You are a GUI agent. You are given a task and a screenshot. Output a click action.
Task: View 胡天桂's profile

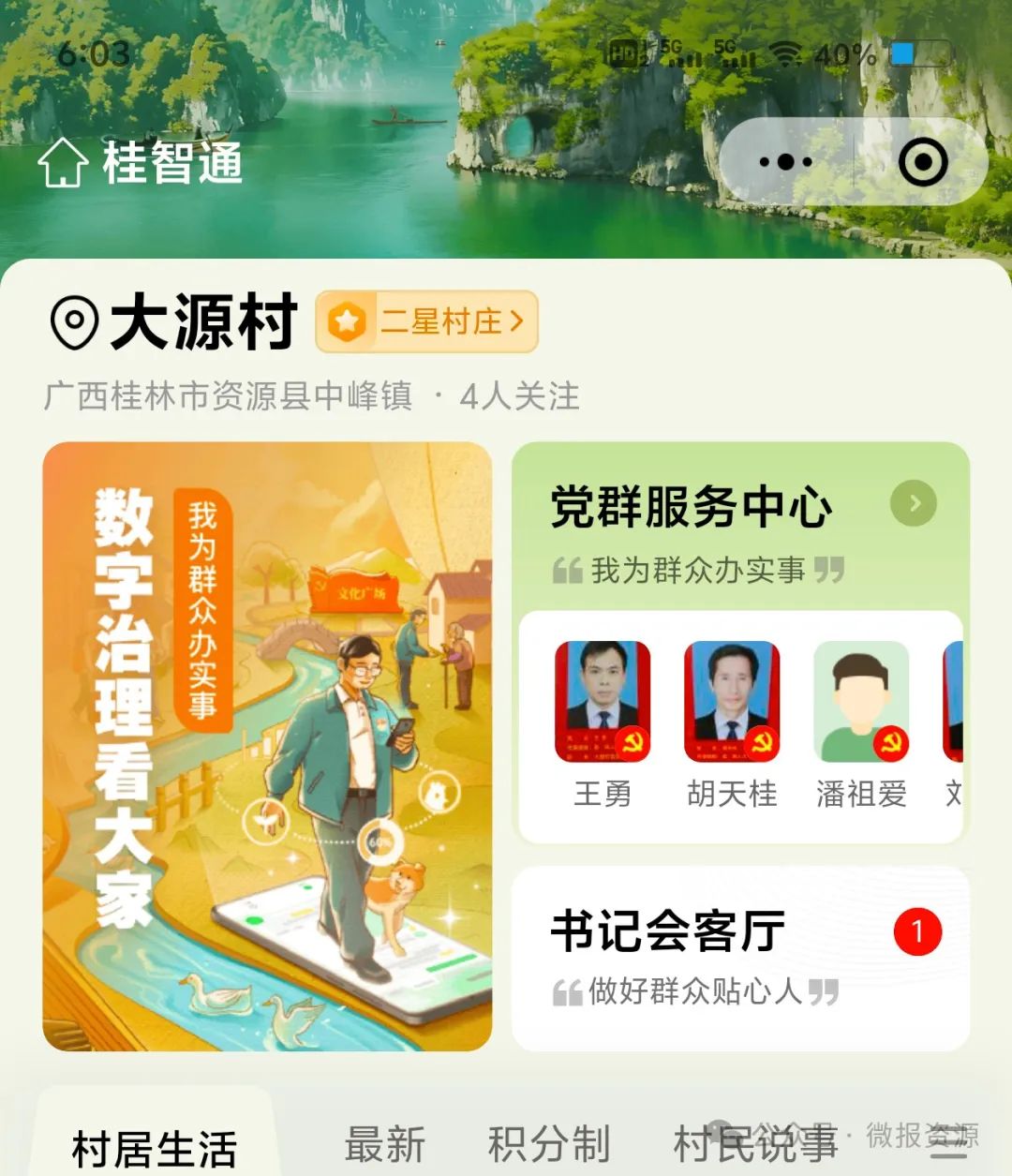(732, 723)
